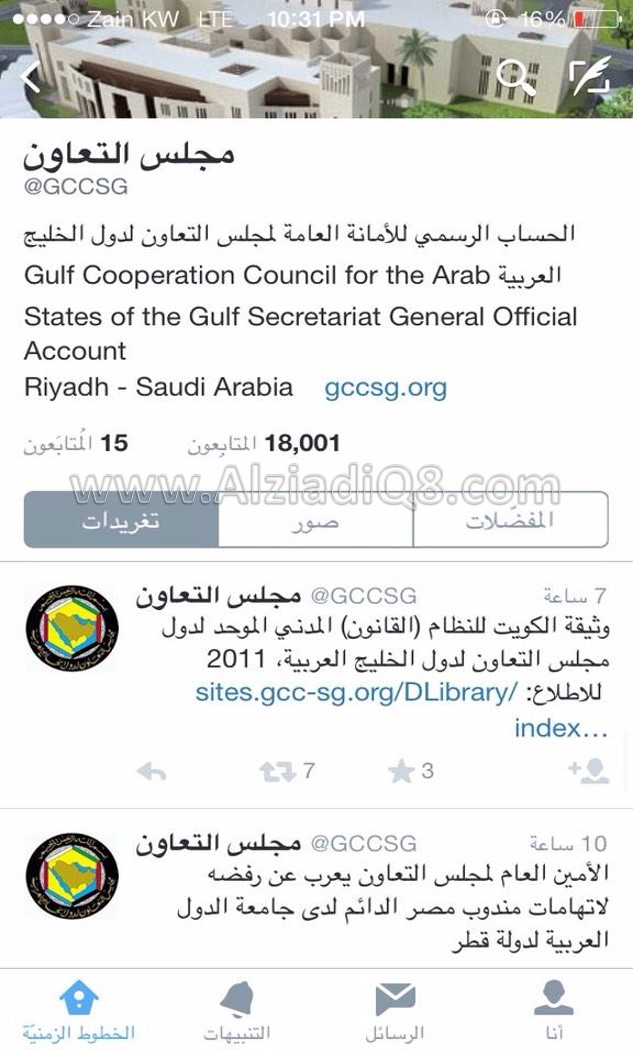Reply to the Kuwait document tweet

[151, 771]
